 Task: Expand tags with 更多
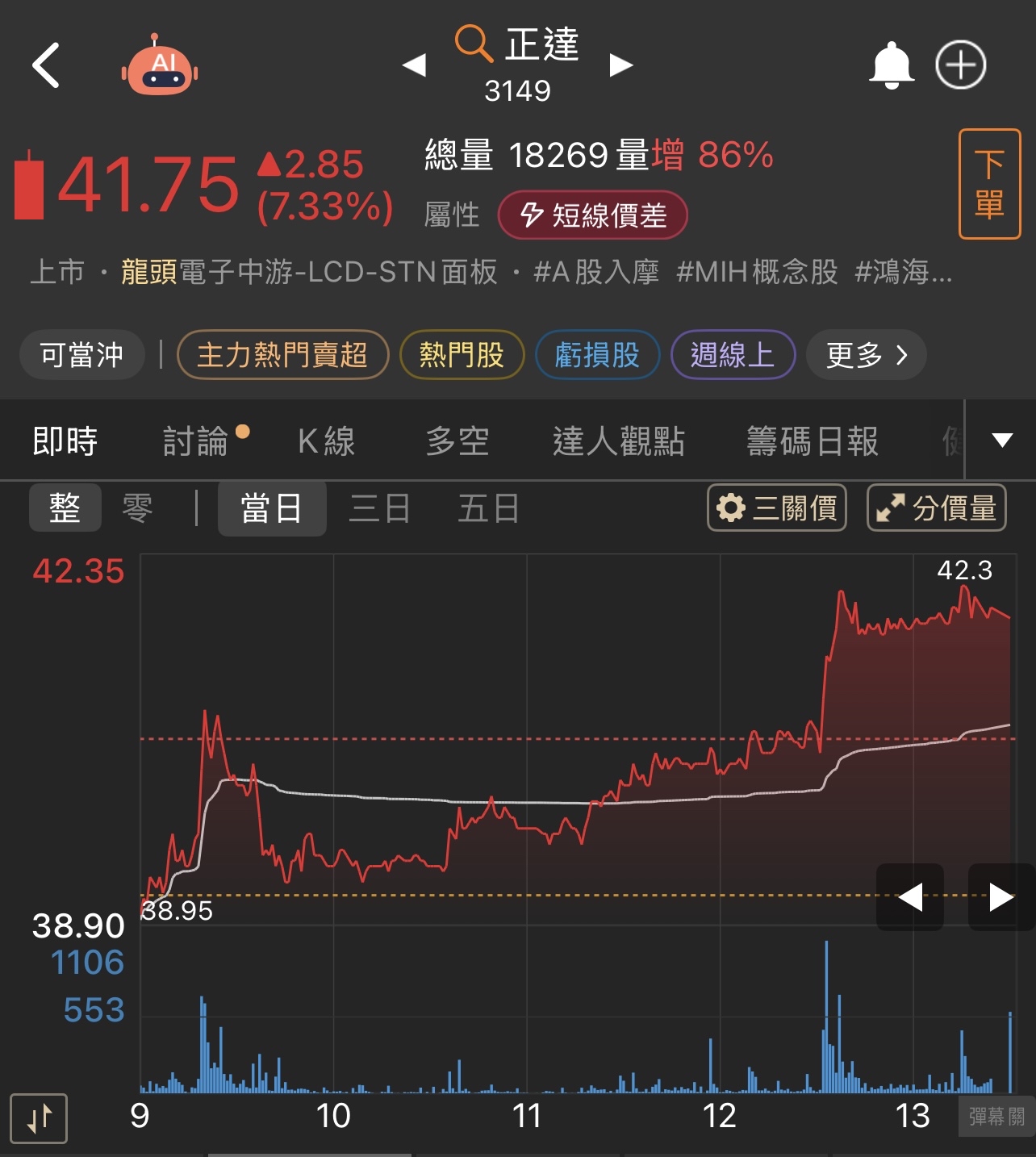coord(866,355)
